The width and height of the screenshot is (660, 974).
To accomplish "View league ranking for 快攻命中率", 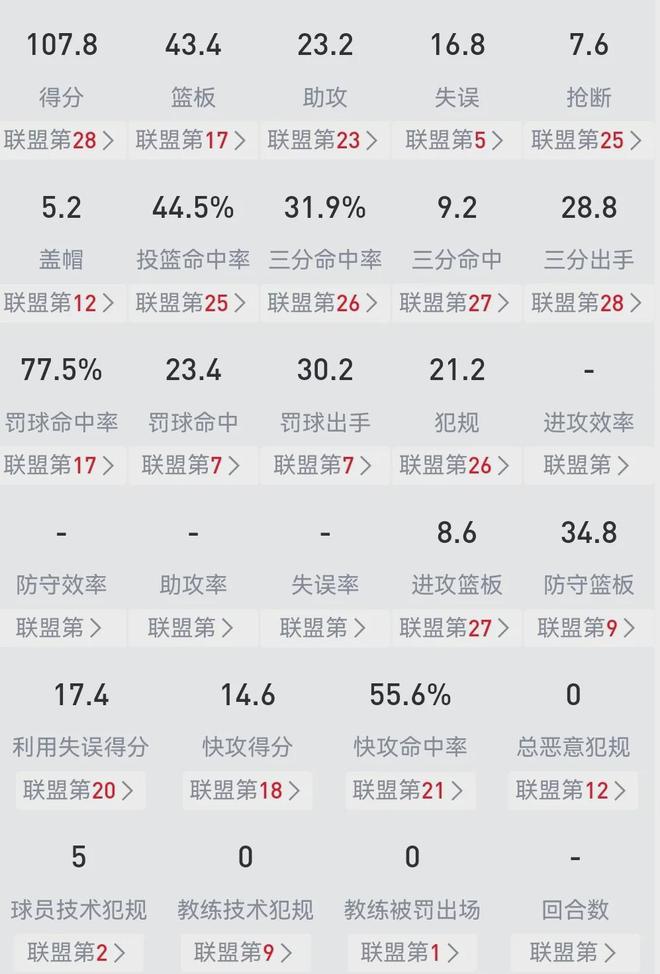I will tap(410, 790).
